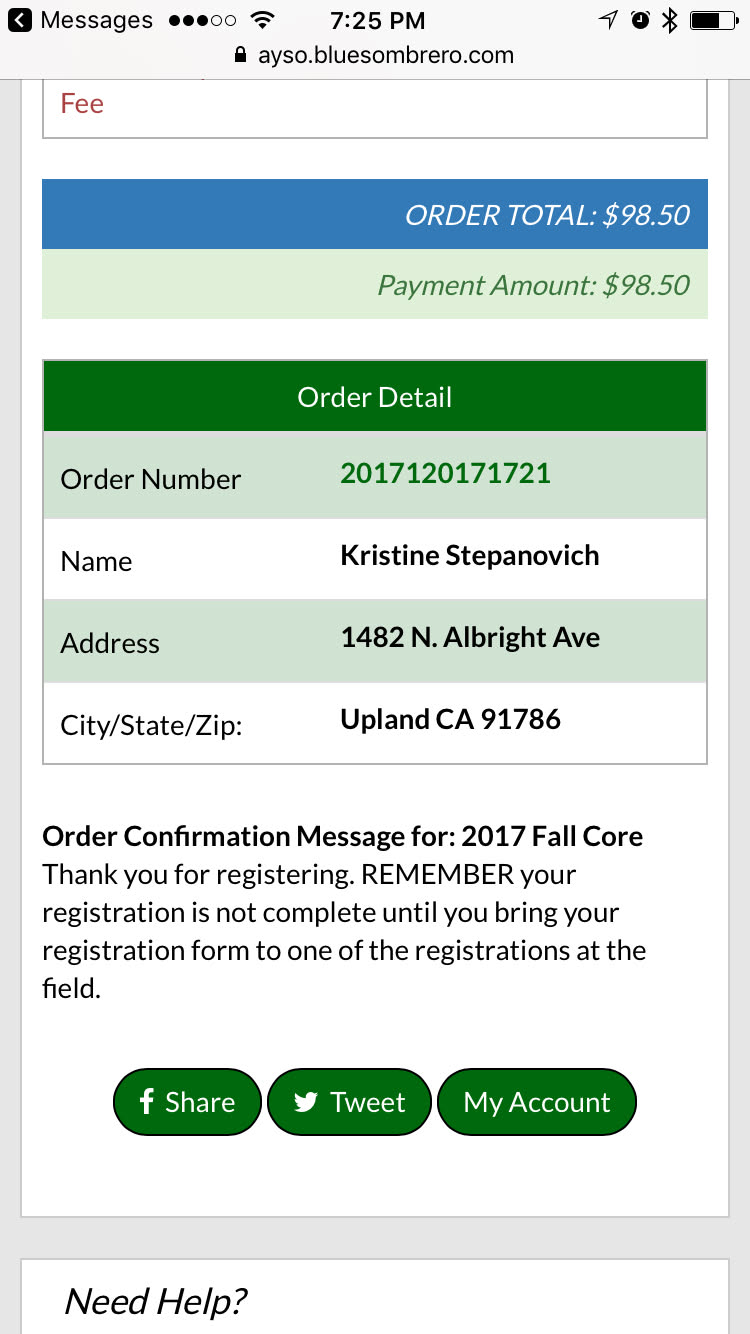Tap the ayso.bluesombrero.com address bar
Screen dimensions: 750x1334
pyautogui.click(x=374, y=55)
